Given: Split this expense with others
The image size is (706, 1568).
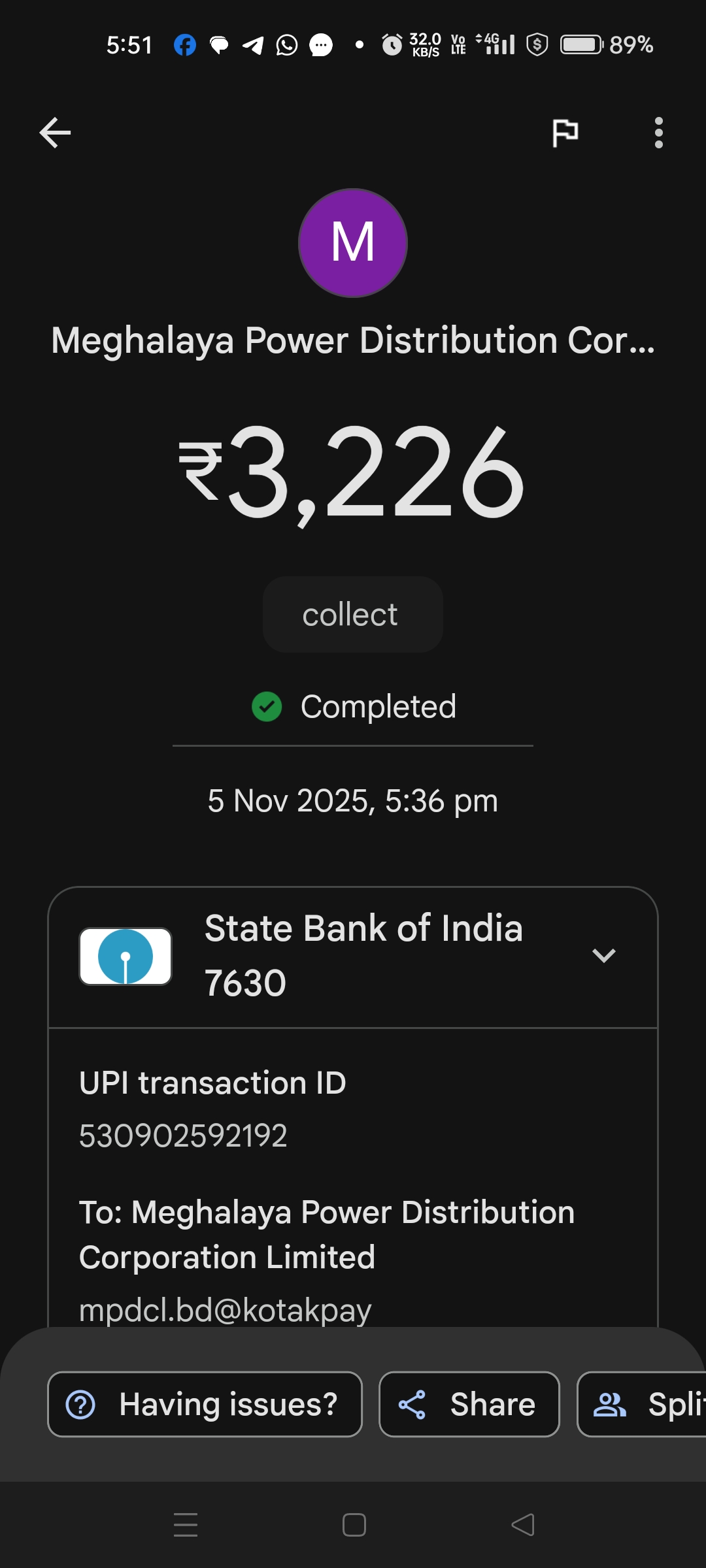Looking at the screenshot, I should (644, 1404).
